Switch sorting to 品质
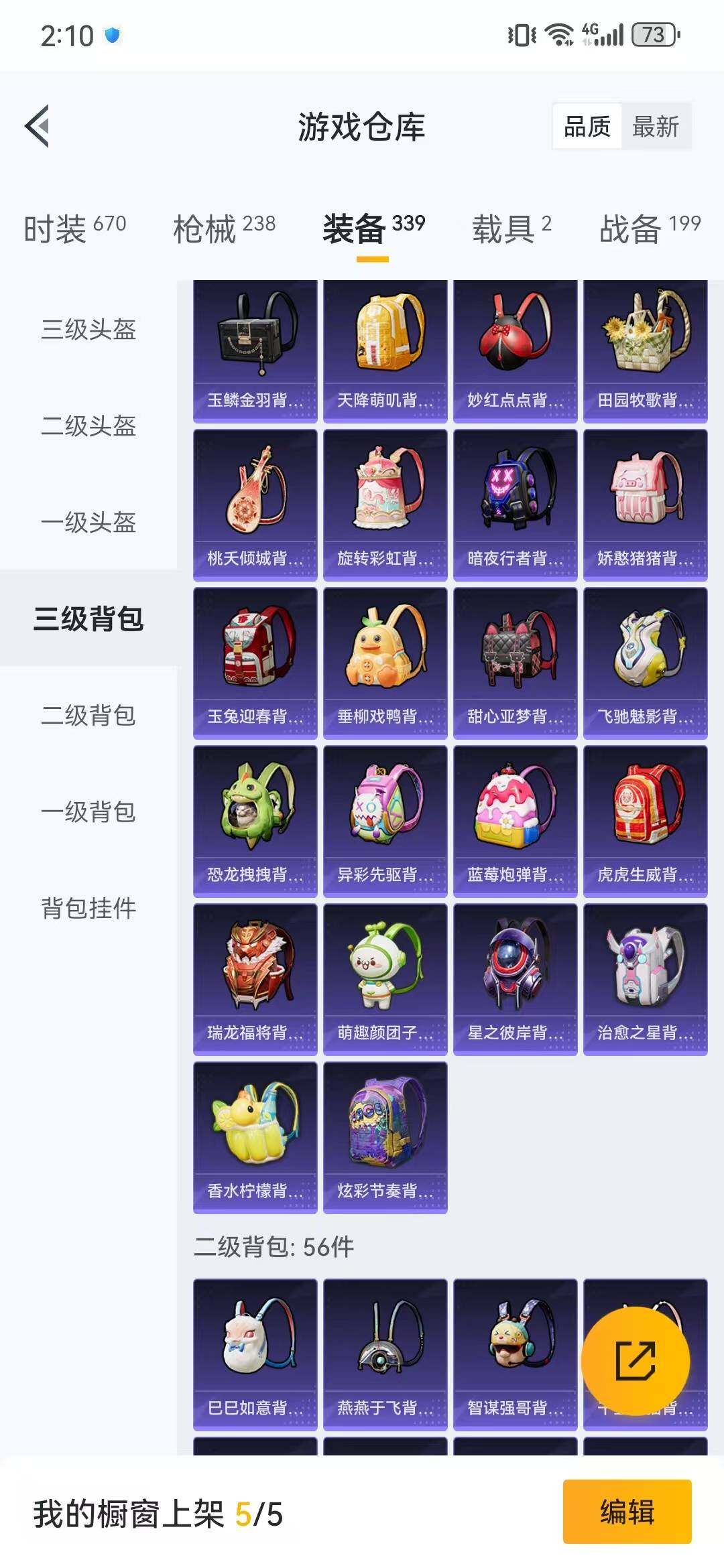The image size is (724, 1568). (588, 126)
